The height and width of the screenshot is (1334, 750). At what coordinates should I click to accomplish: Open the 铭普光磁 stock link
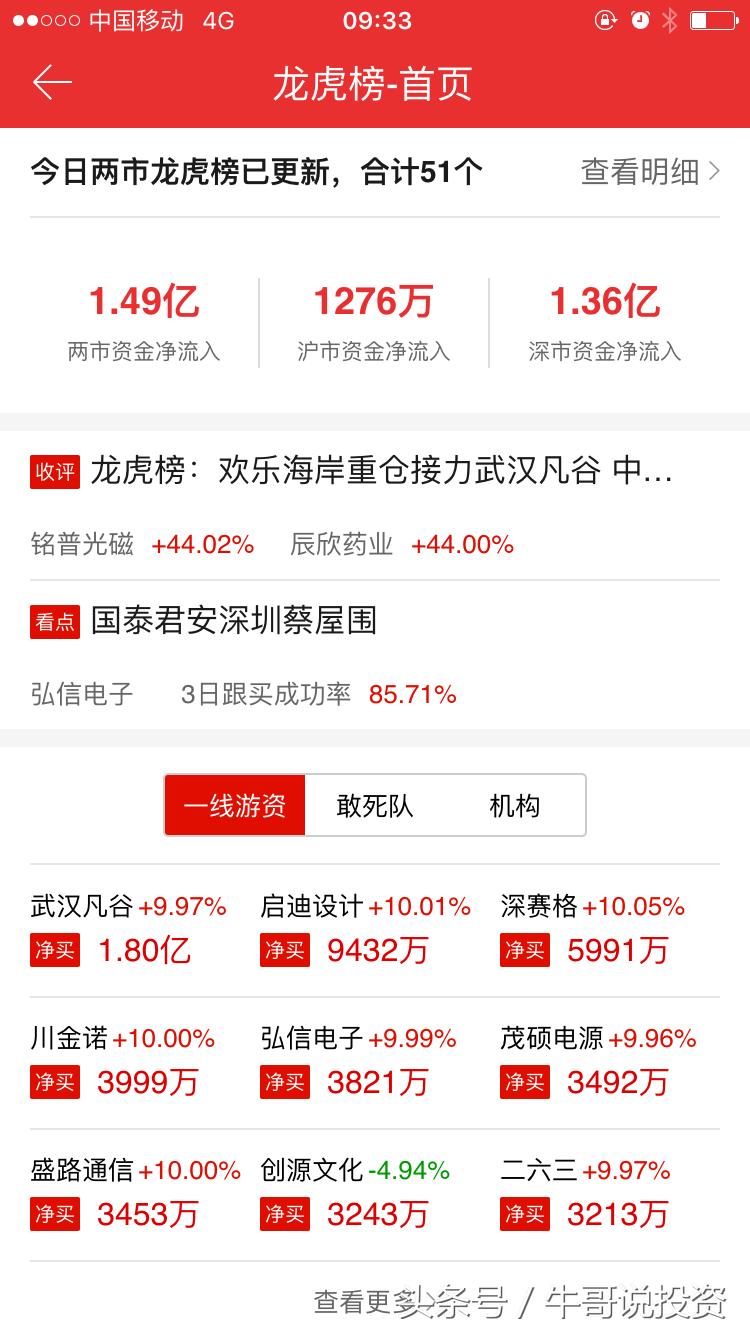[79, 545]
